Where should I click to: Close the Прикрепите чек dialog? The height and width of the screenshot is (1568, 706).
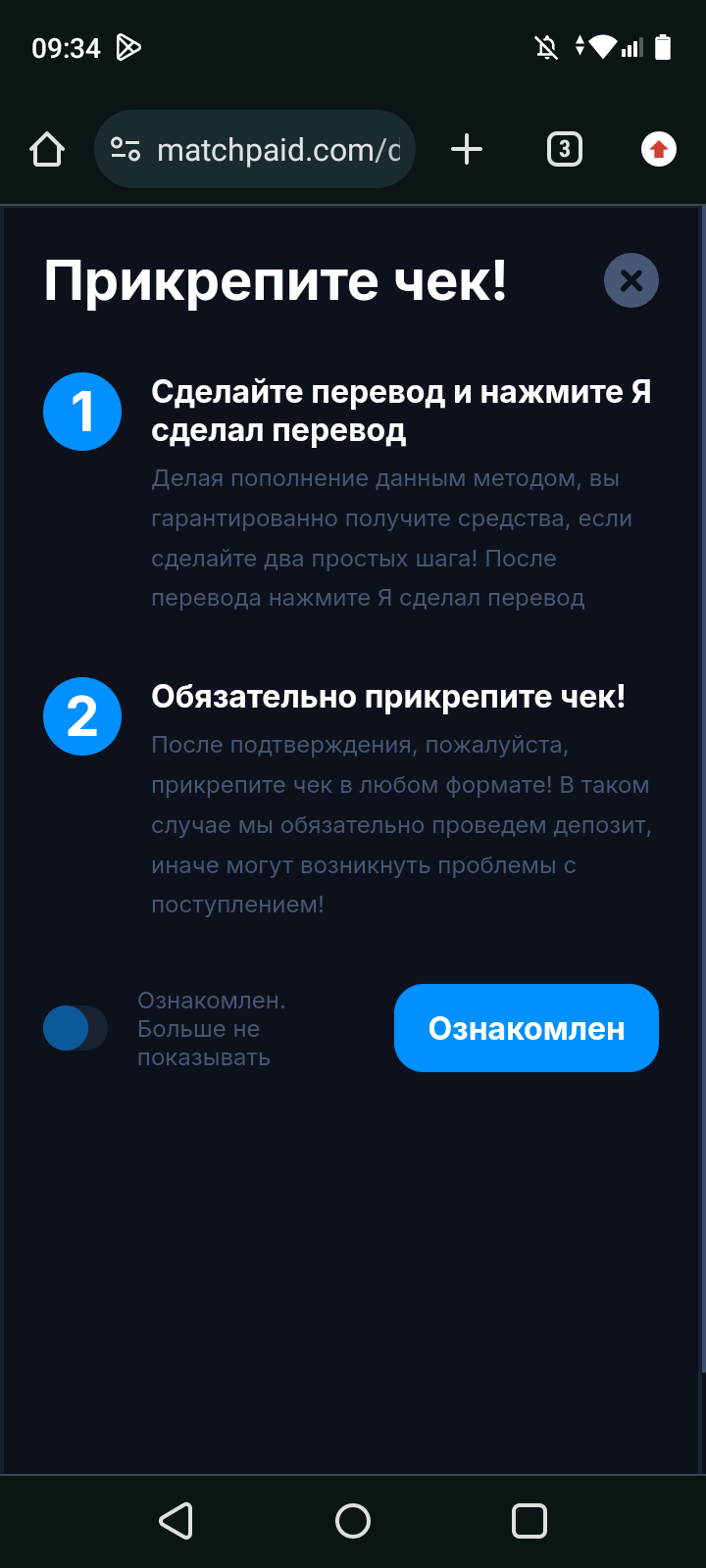click(631, 281)
